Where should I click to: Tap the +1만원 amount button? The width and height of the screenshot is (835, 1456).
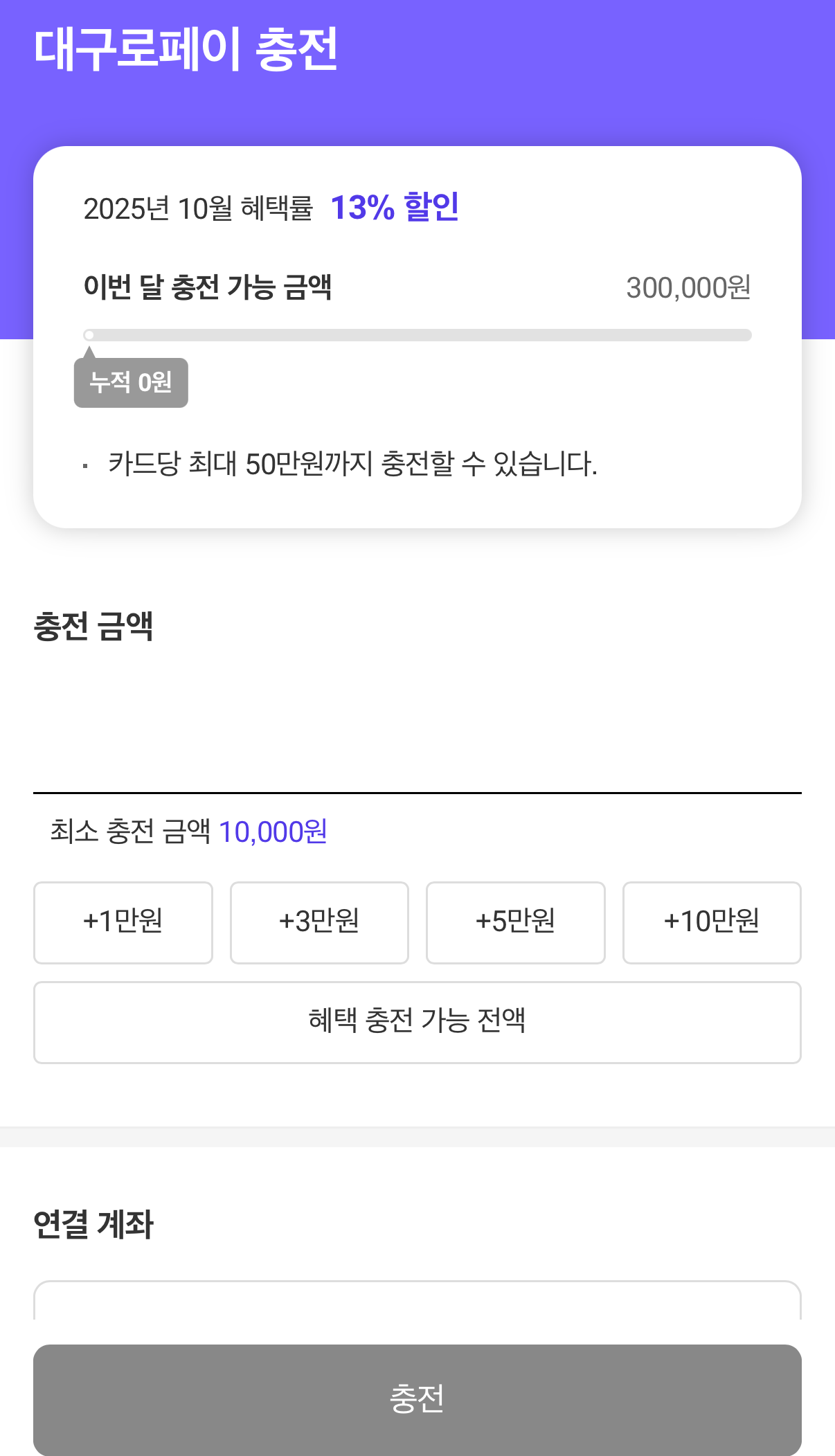click(123, 922)
